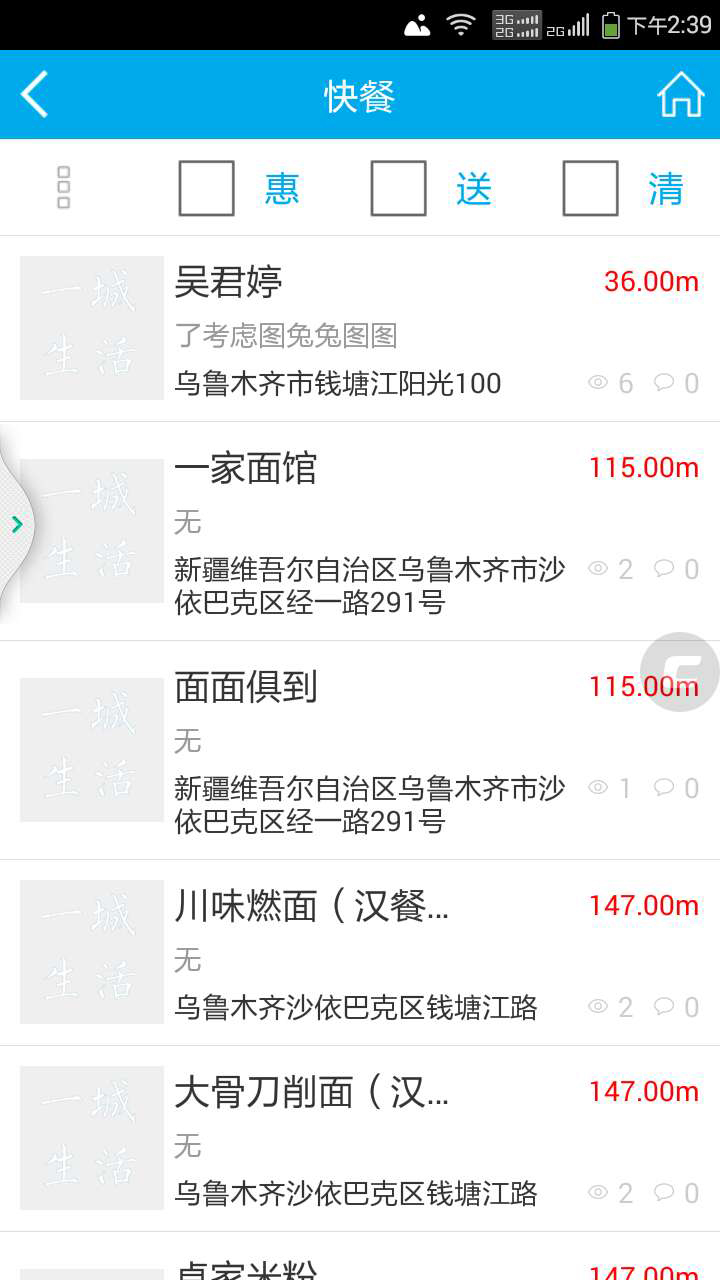720x1280 pixels.
Task: Go back from the 快餐 page
Action: pos(35,95)
